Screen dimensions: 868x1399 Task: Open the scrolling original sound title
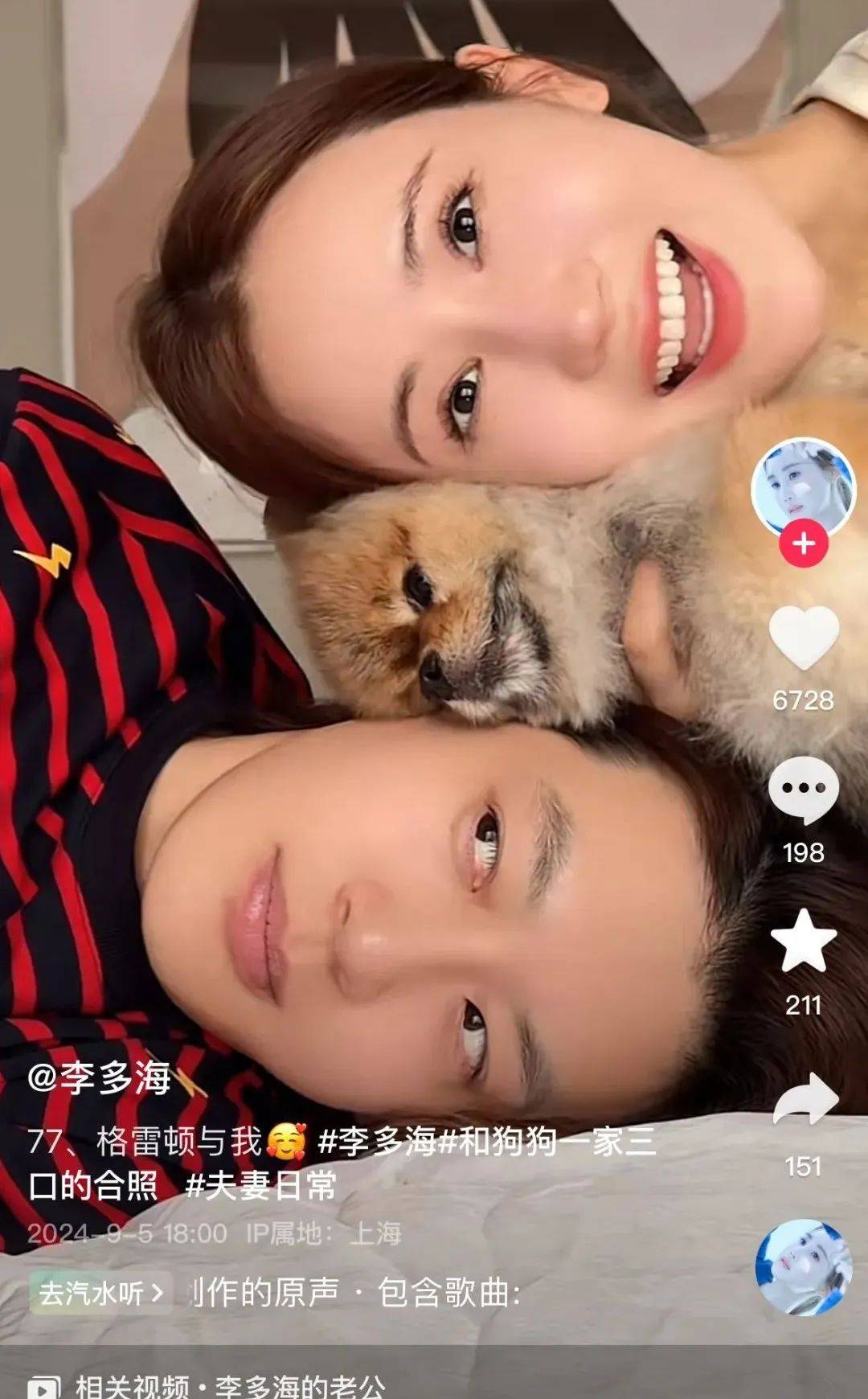point(355,1293)
